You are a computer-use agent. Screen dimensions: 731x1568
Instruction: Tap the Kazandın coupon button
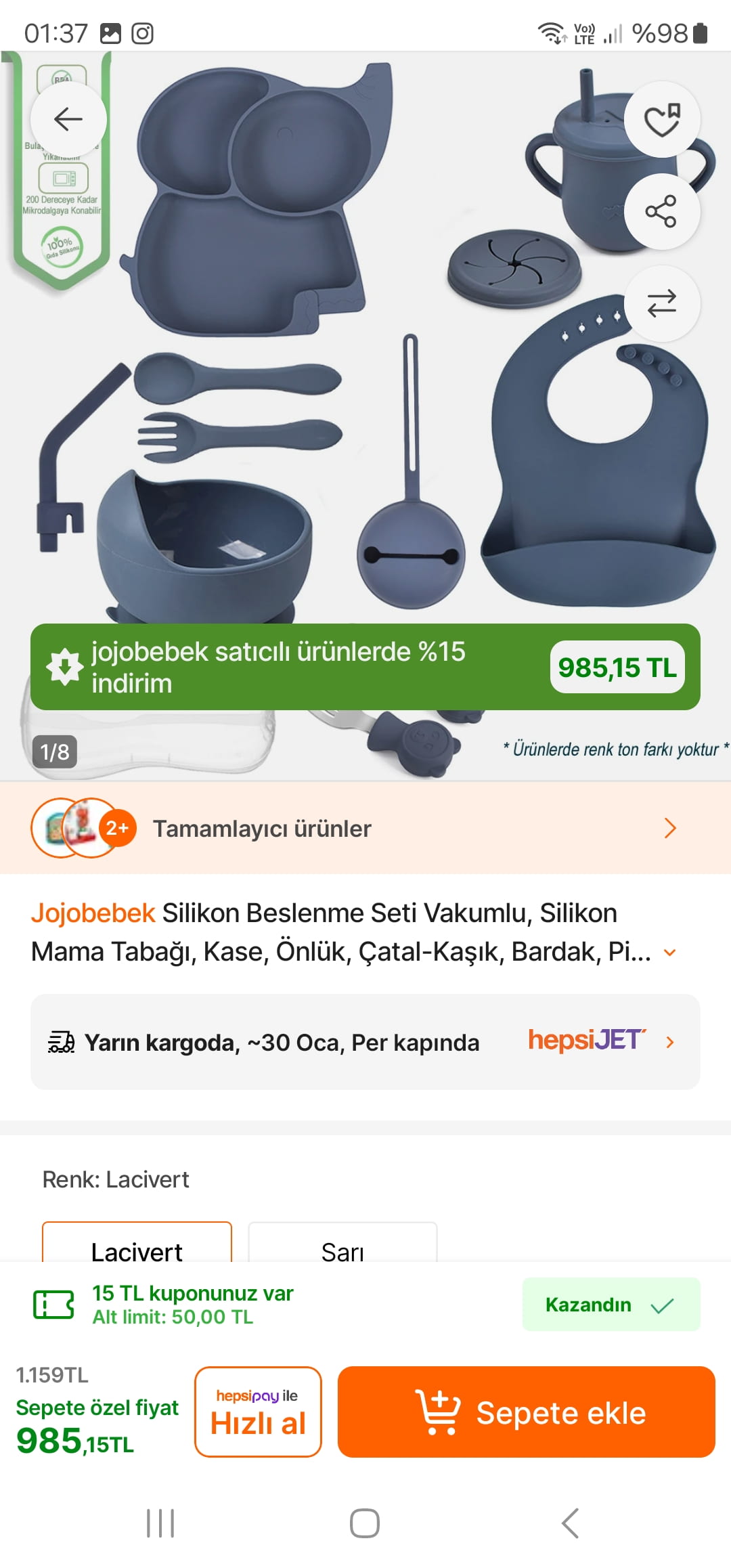click(x=611, y=1305)
